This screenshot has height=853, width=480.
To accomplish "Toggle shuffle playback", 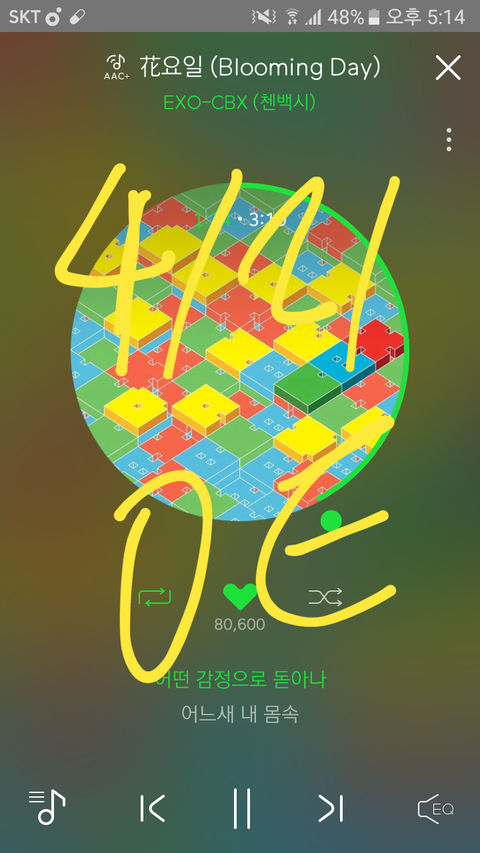I will click(325, 597).
